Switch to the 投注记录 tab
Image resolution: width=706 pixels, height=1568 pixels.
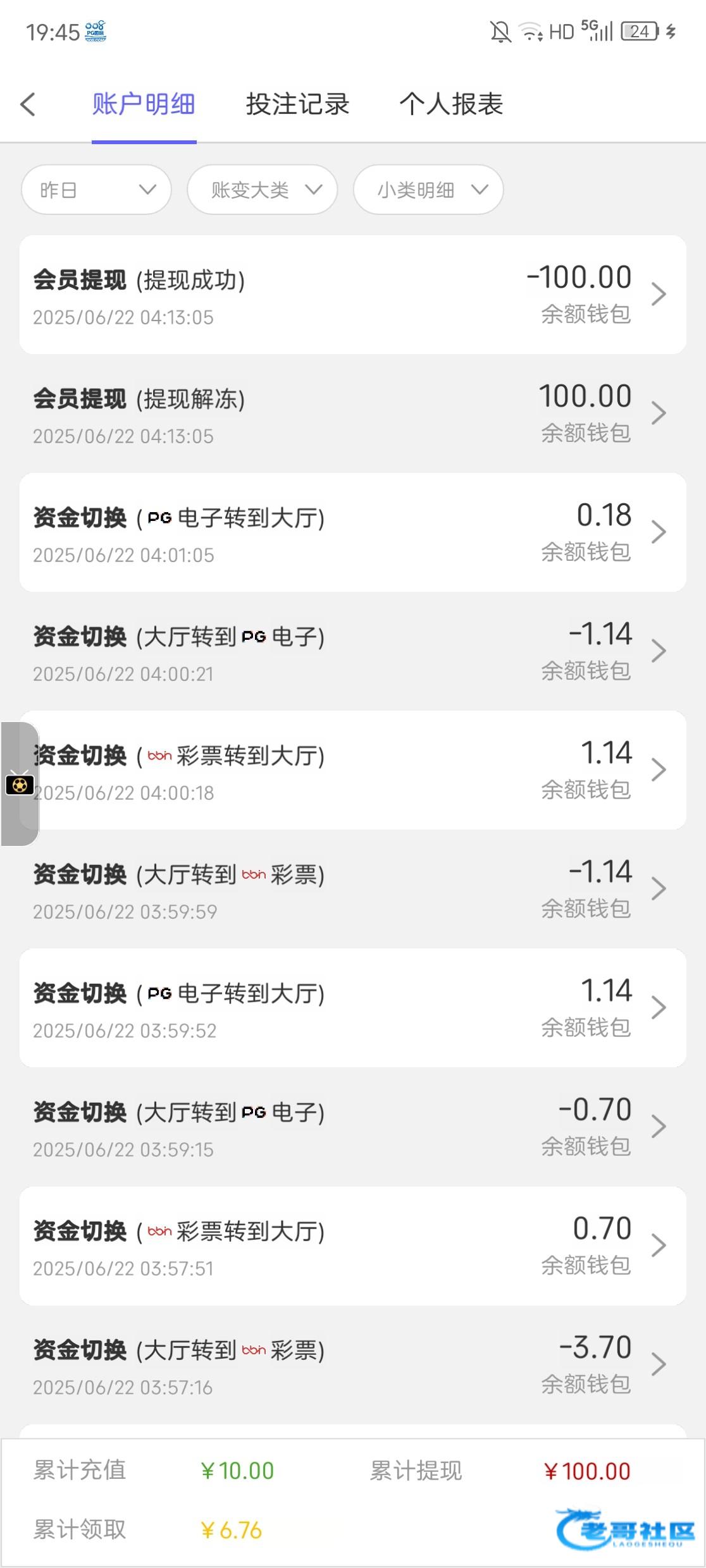click(297, 104)
